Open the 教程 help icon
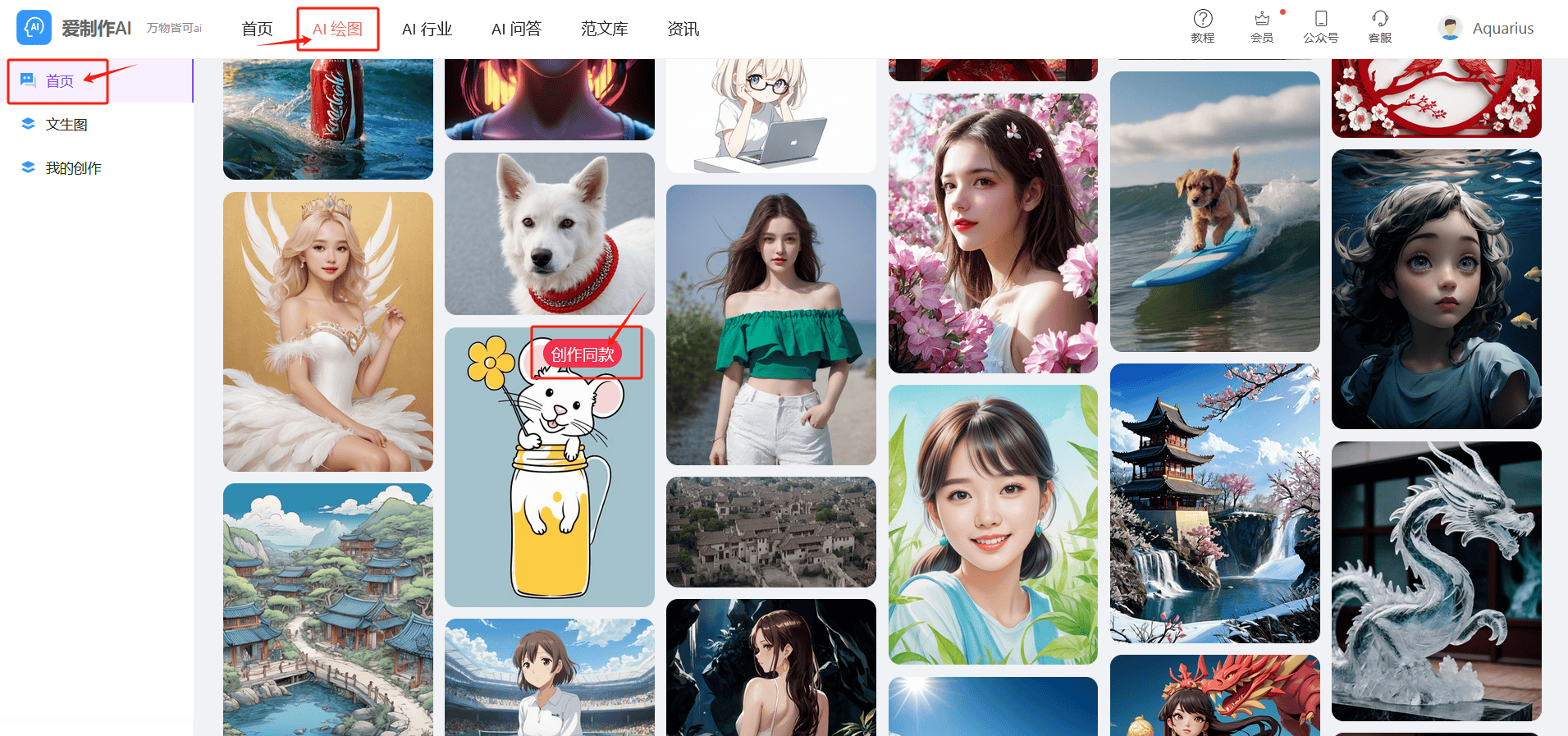 coord(1202,26)
